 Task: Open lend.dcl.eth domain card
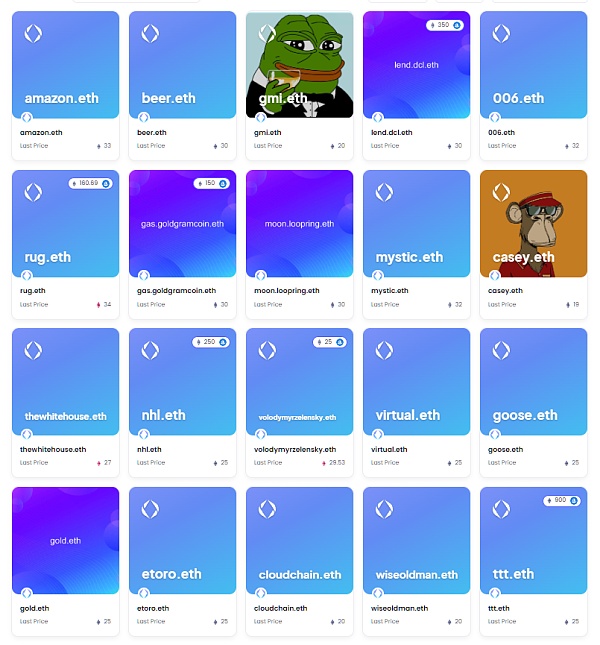pos(416,65)
